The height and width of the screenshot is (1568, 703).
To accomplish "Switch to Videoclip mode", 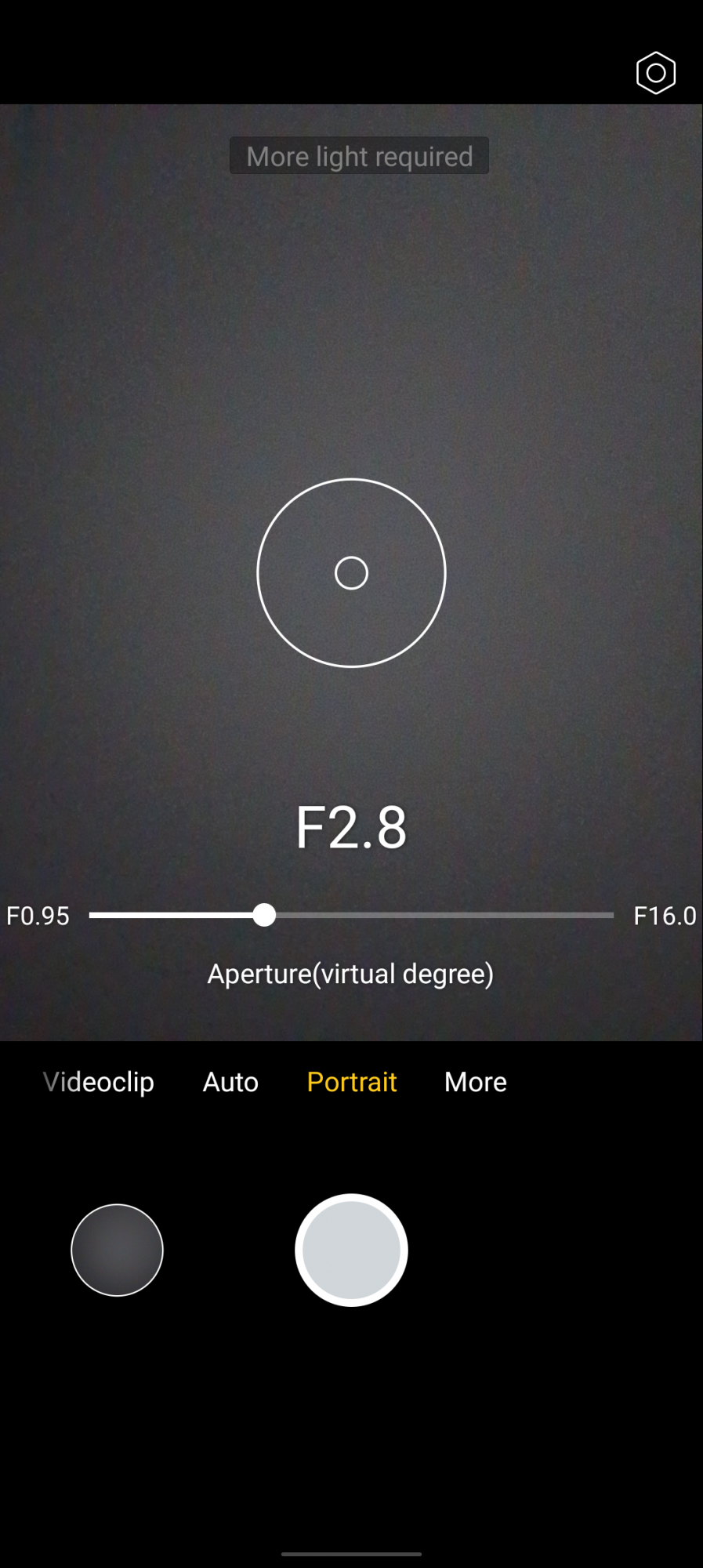I will pyautogui.click(x=98, y=1082).
